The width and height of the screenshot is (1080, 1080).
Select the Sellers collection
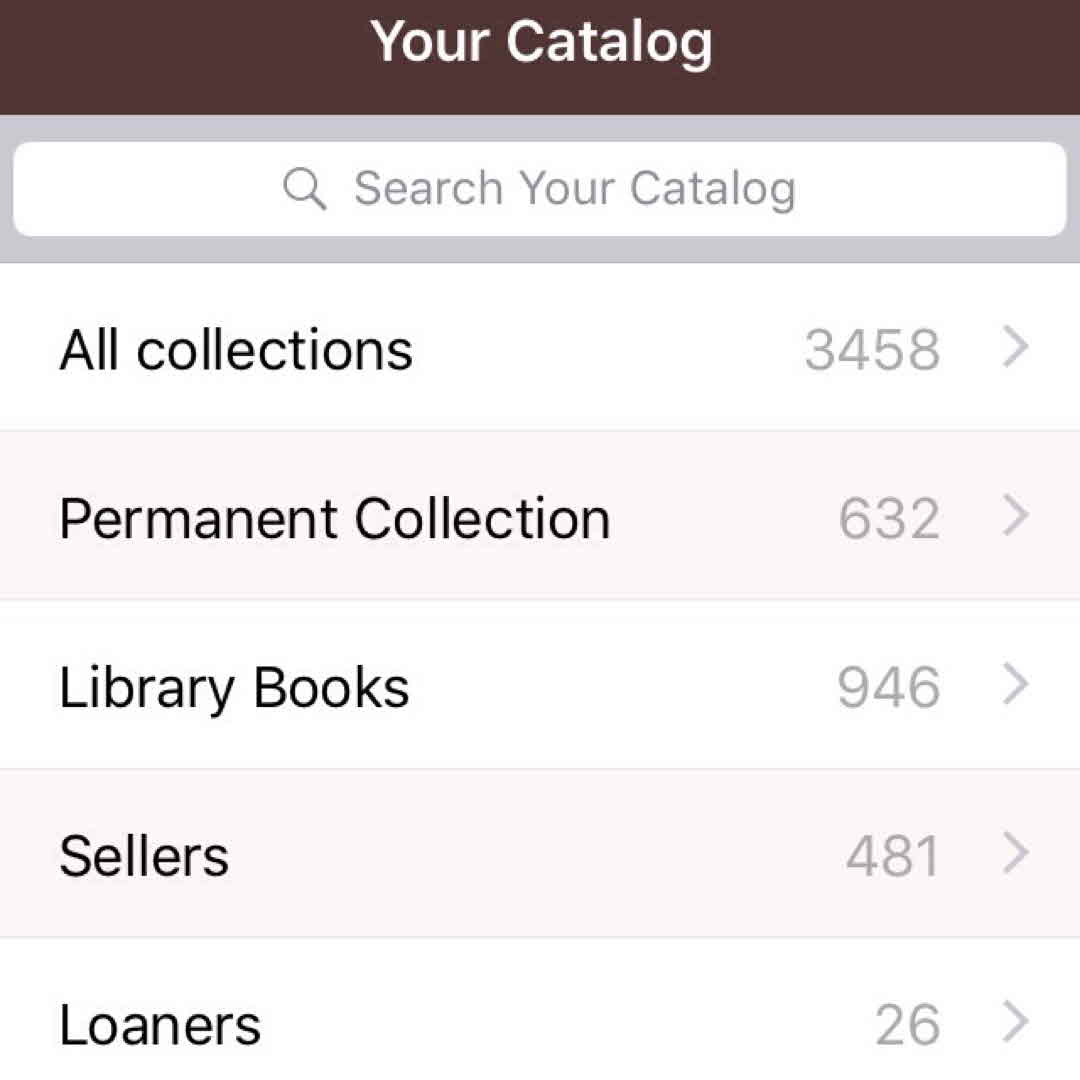tap(540, 856)
